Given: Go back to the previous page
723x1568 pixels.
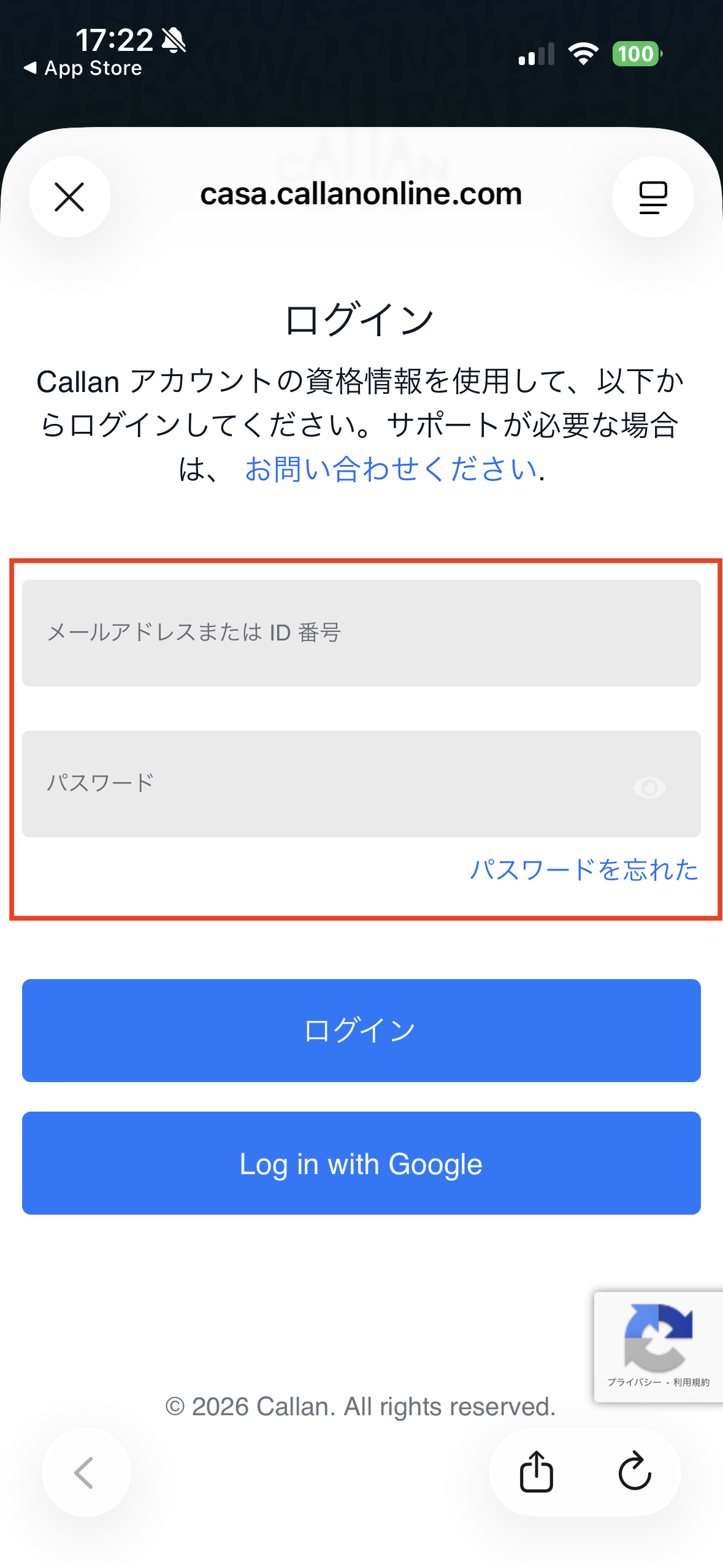Looking at the screenshot, I should click(85, 1472).
